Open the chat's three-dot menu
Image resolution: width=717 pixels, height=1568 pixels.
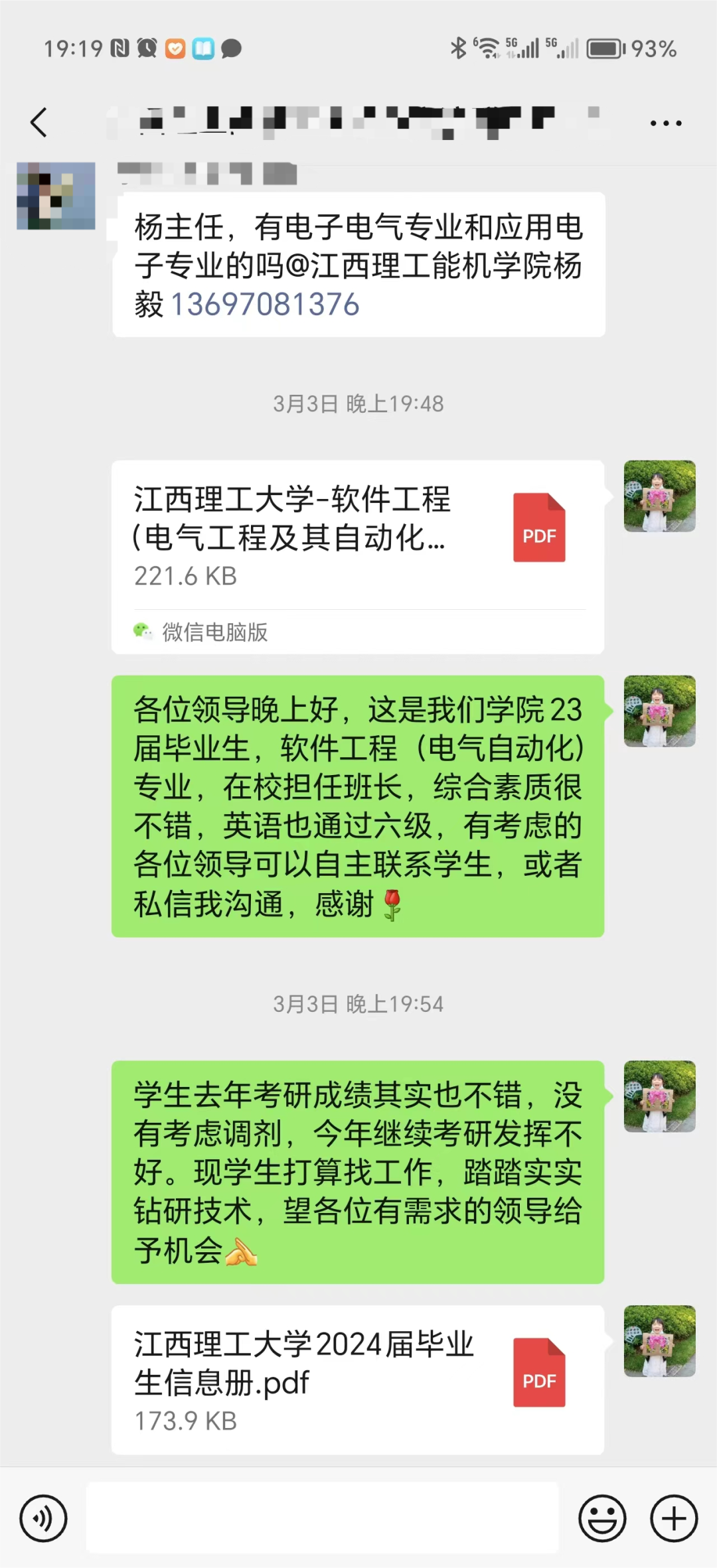pyautogui.click(x=665, y=123)
